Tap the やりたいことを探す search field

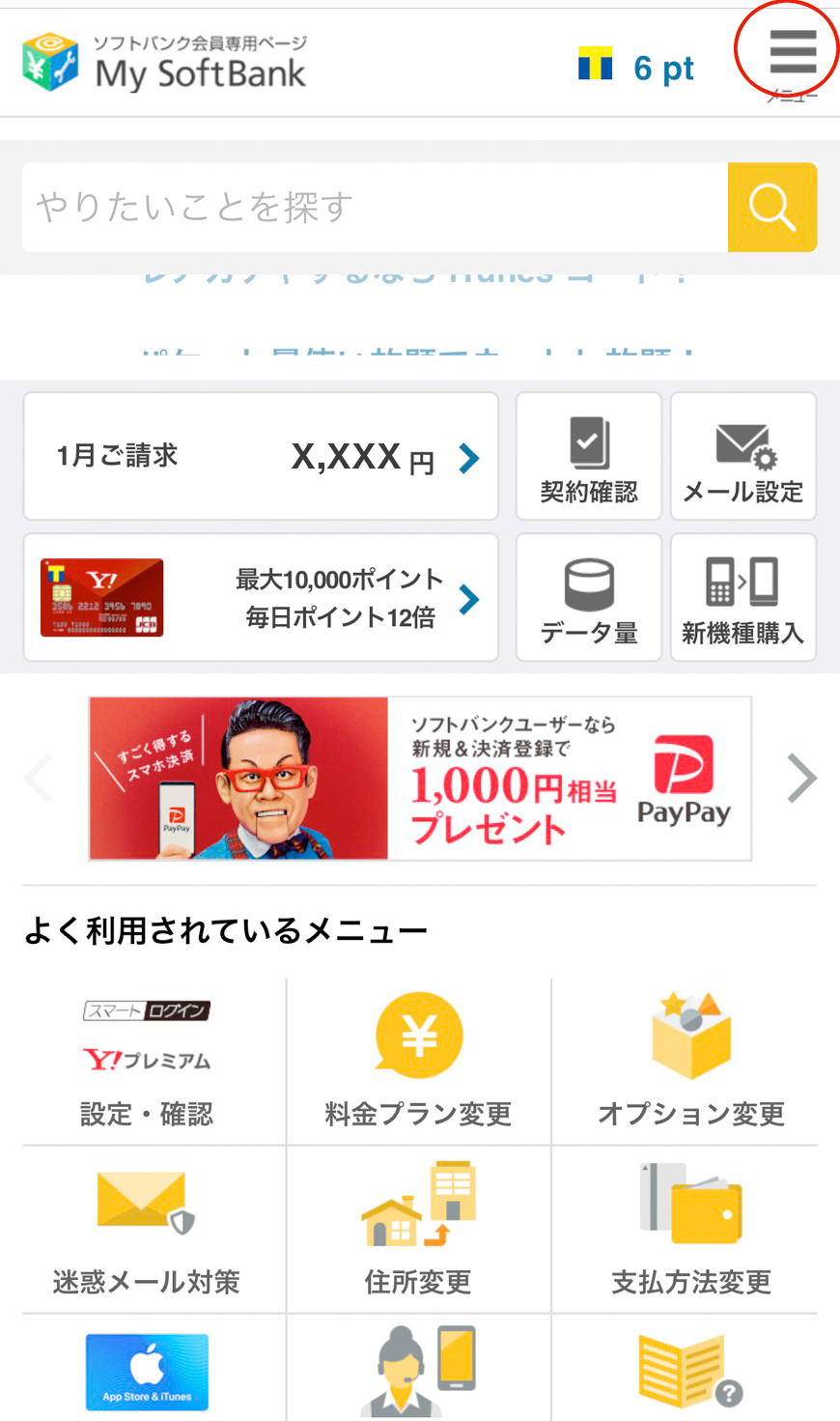pos(375,207)
